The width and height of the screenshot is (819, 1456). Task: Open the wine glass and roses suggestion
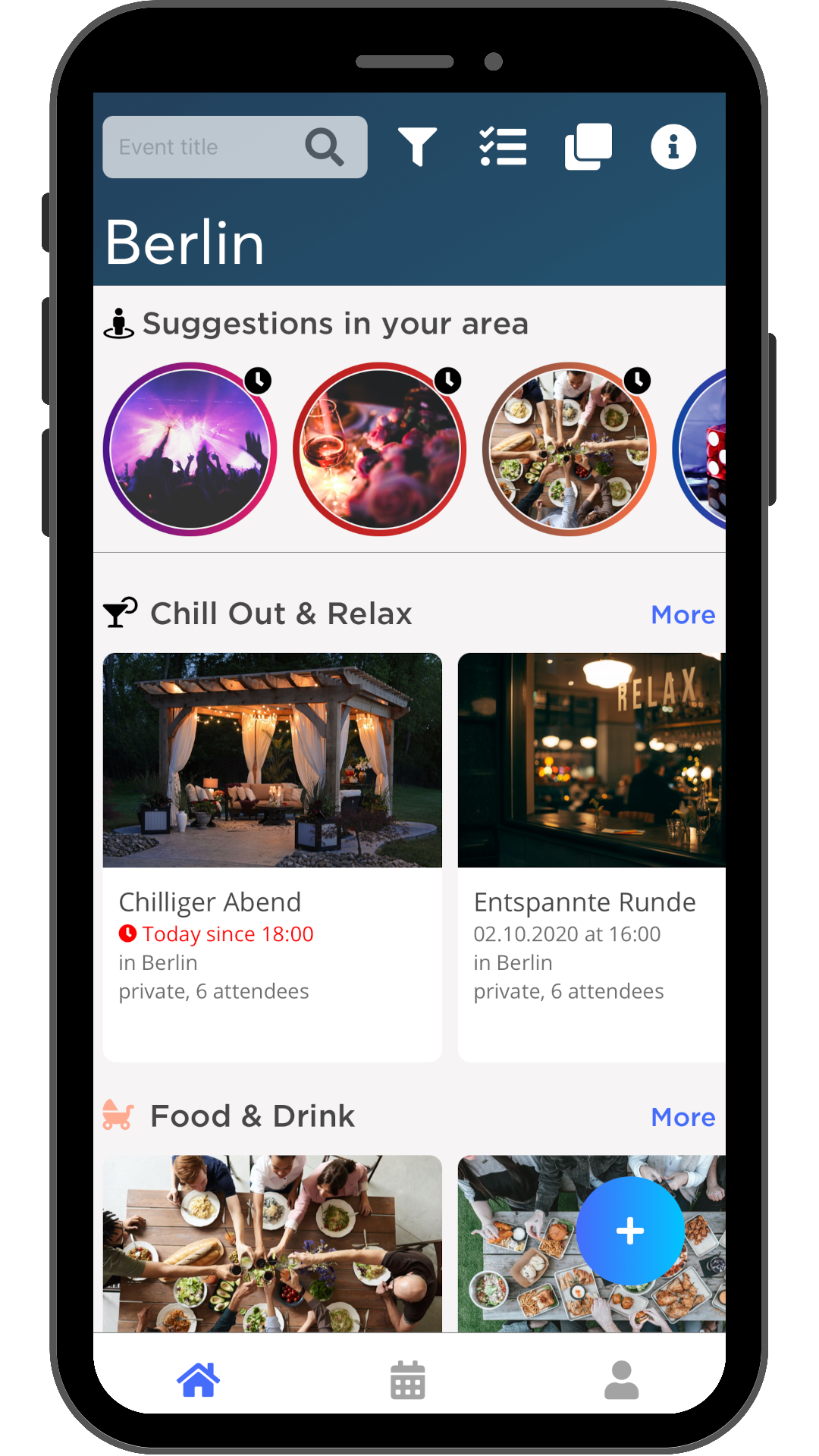[379, 450]
